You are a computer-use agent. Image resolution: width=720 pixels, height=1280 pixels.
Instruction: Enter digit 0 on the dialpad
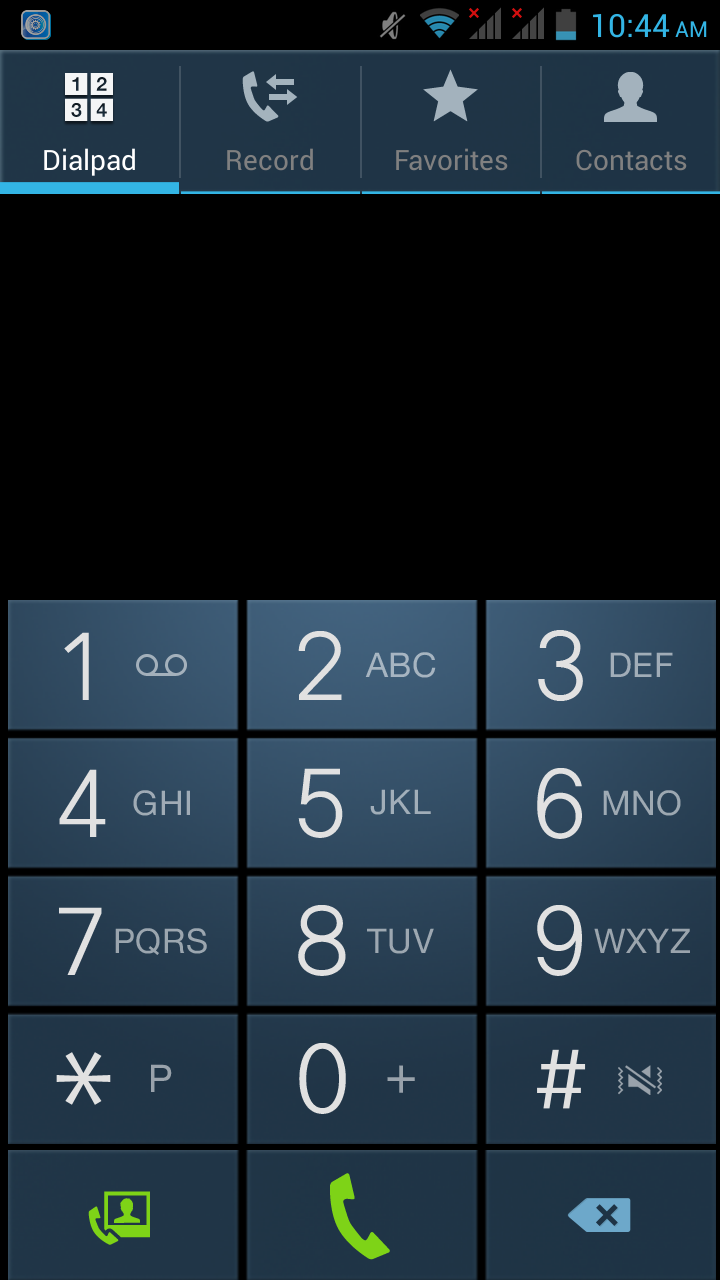(x=362, y=1079)
